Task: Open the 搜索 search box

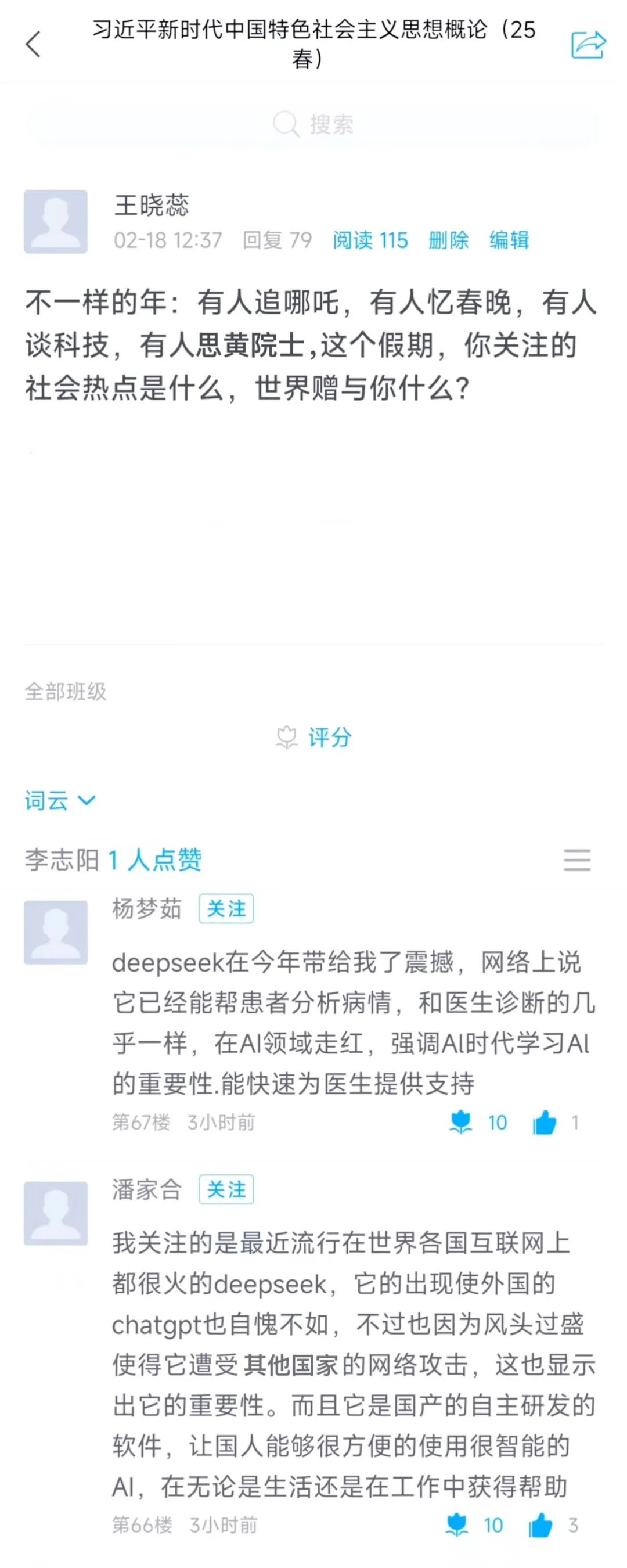Action: click(x=313, y=124)
